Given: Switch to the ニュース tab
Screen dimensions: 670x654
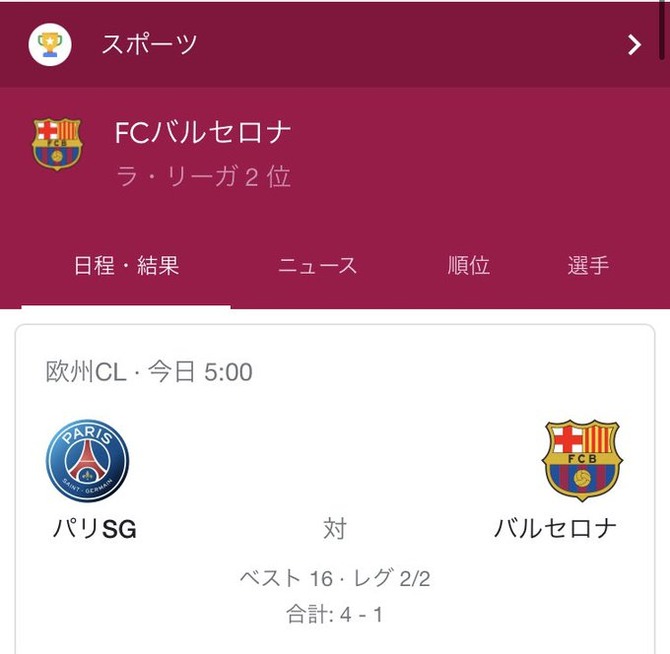Looking at the screenshot, I should click(317, 266).
